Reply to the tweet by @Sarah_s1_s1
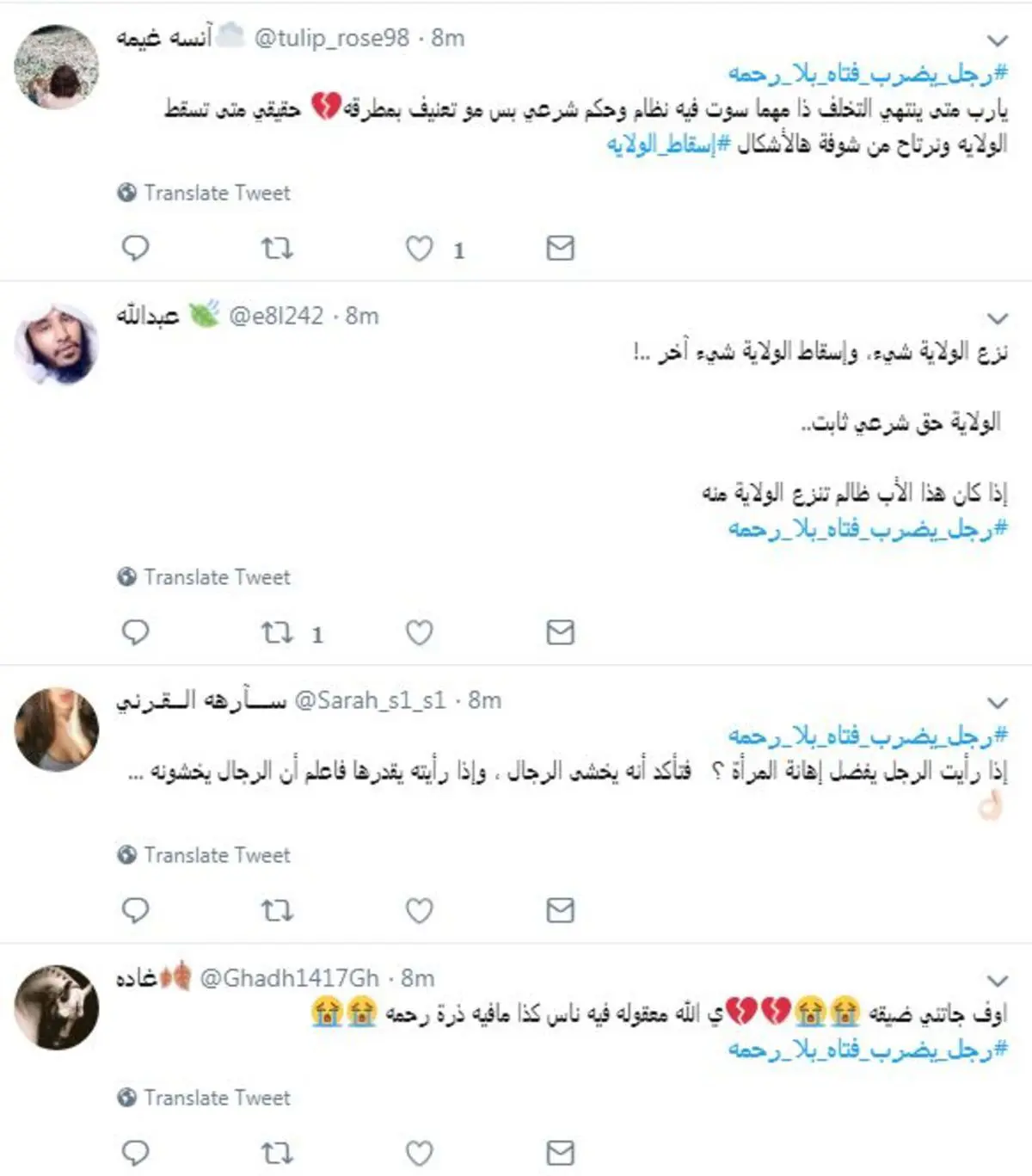1032x1176 pixels. [x=135, y=910]
